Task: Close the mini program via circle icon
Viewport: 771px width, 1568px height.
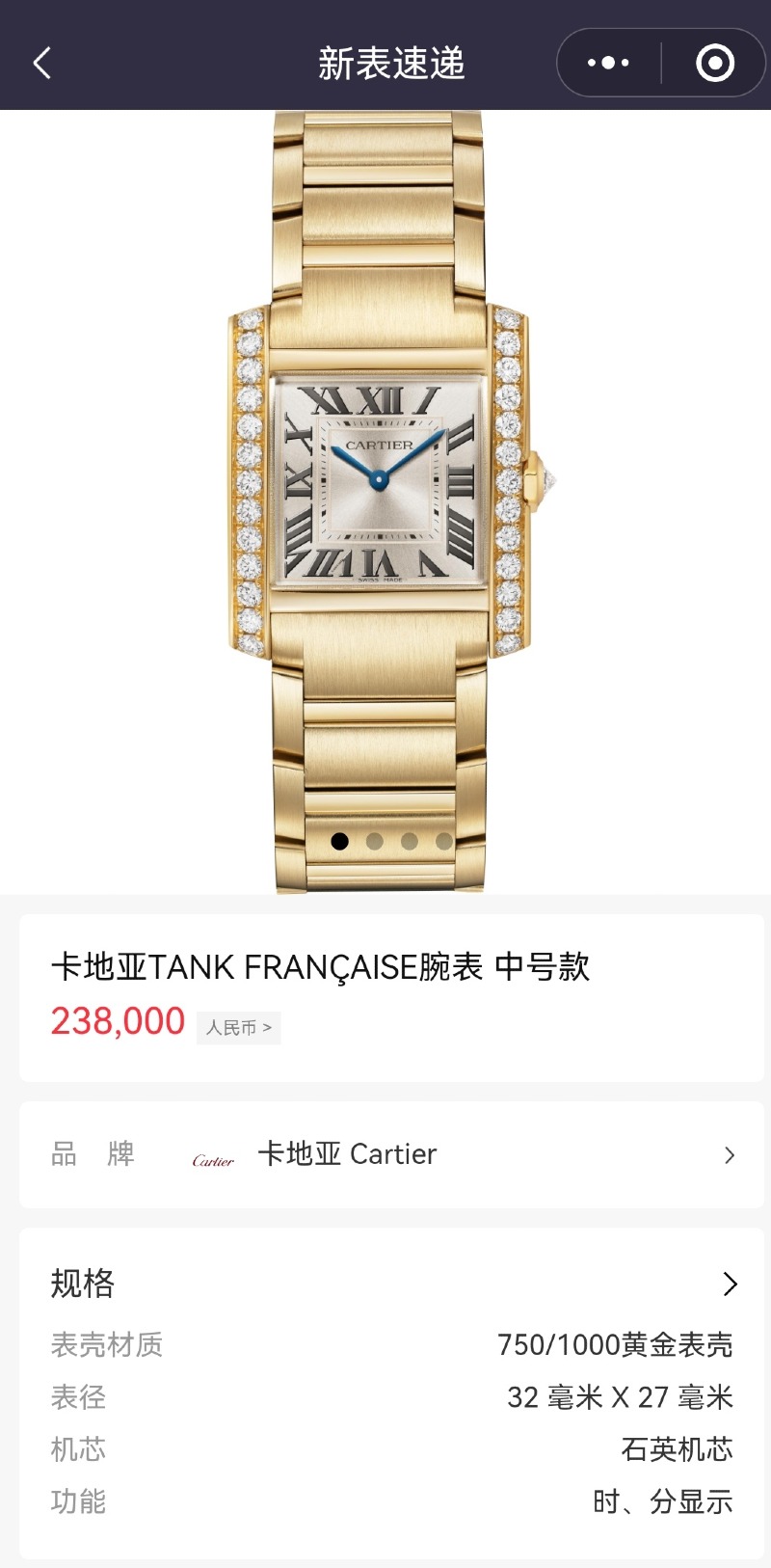Action: (714, 64)
